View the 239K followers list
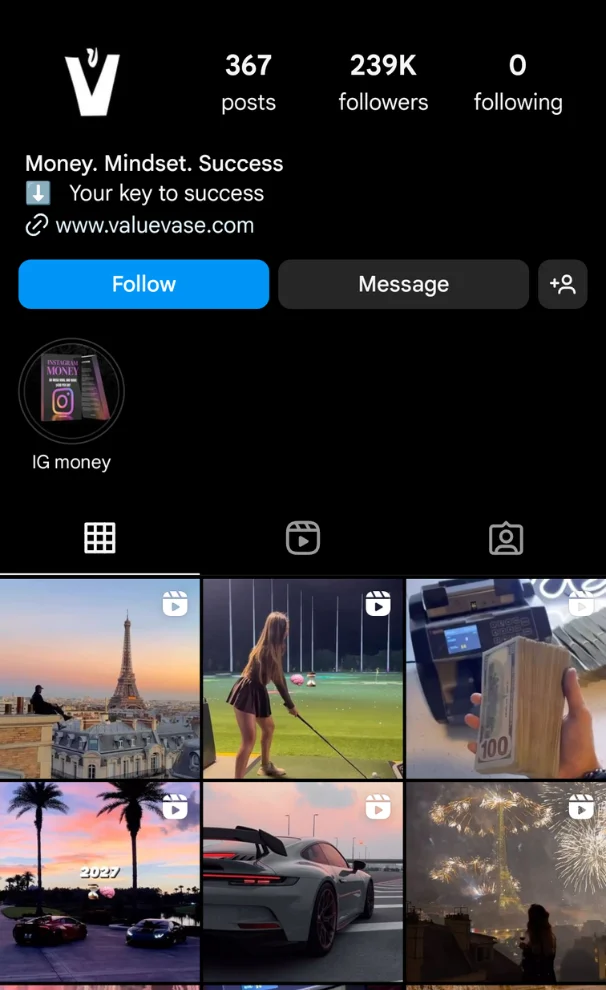 (x=383, y=82)
